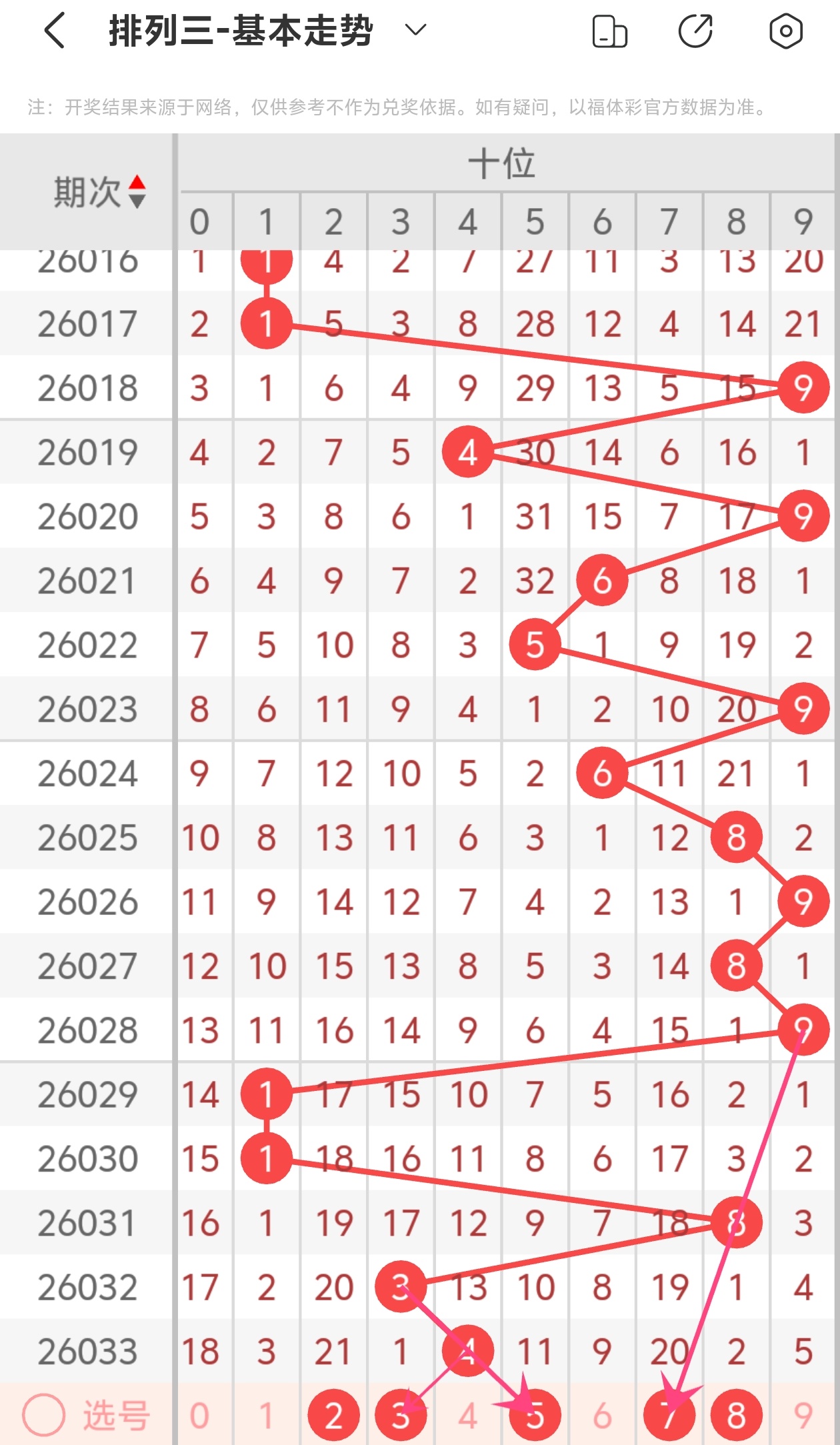Share this trend chart
The image size is (840, 1445).
click(695, 31)
